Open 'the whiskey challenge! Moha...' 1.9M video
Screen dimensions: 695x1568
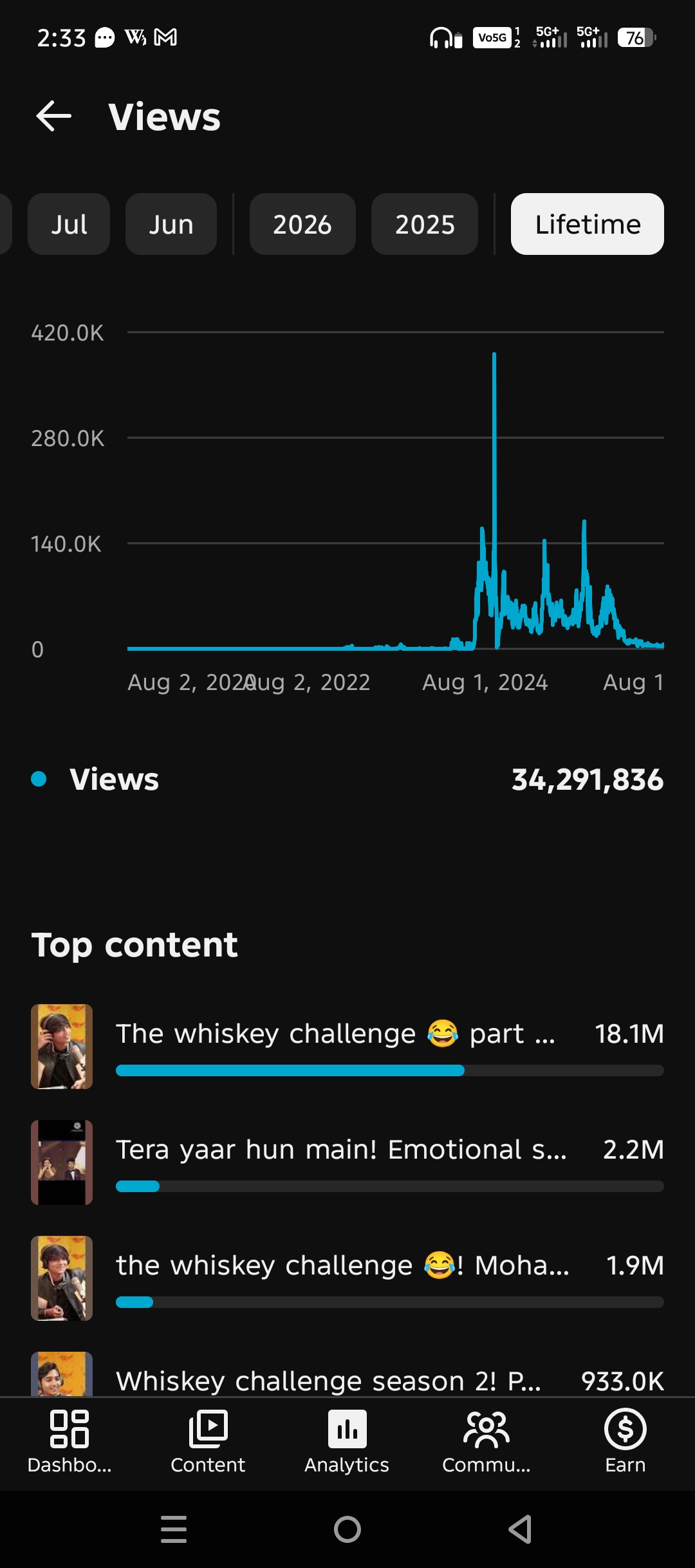click(x=347, y=1278)
